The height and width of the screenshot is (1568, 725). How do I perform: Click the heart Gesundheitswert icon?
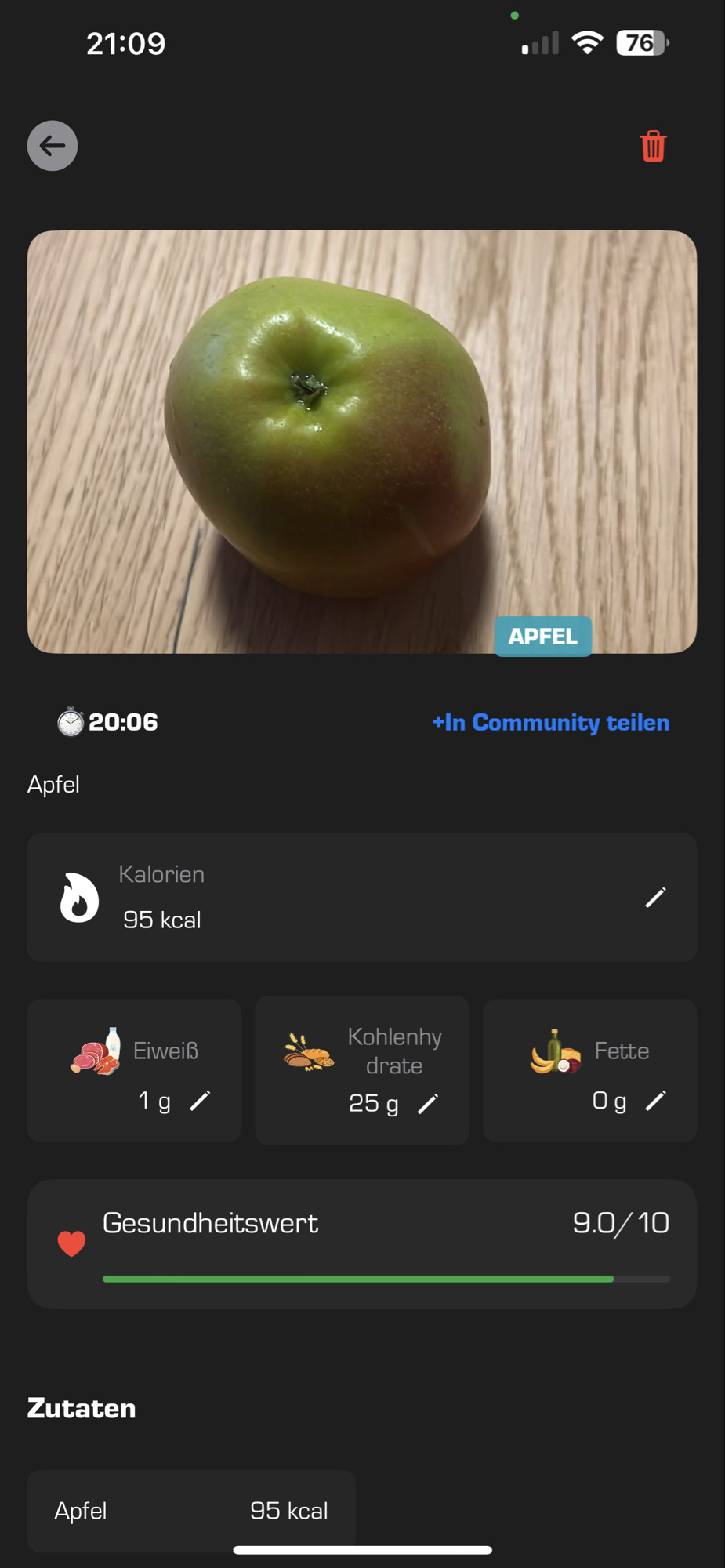pyautogui.click(x=71, y=1243)
